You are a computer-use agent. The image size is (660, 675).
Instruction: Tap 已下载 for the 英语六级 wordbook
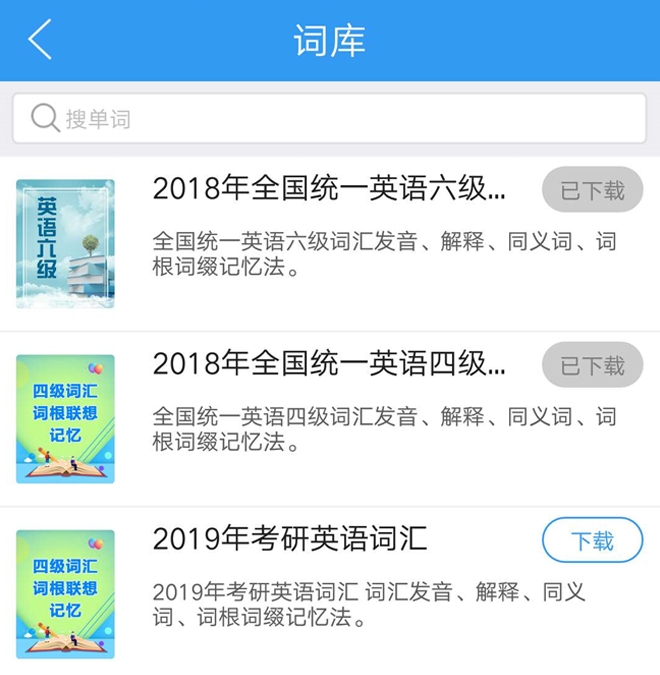coord(592,190)
